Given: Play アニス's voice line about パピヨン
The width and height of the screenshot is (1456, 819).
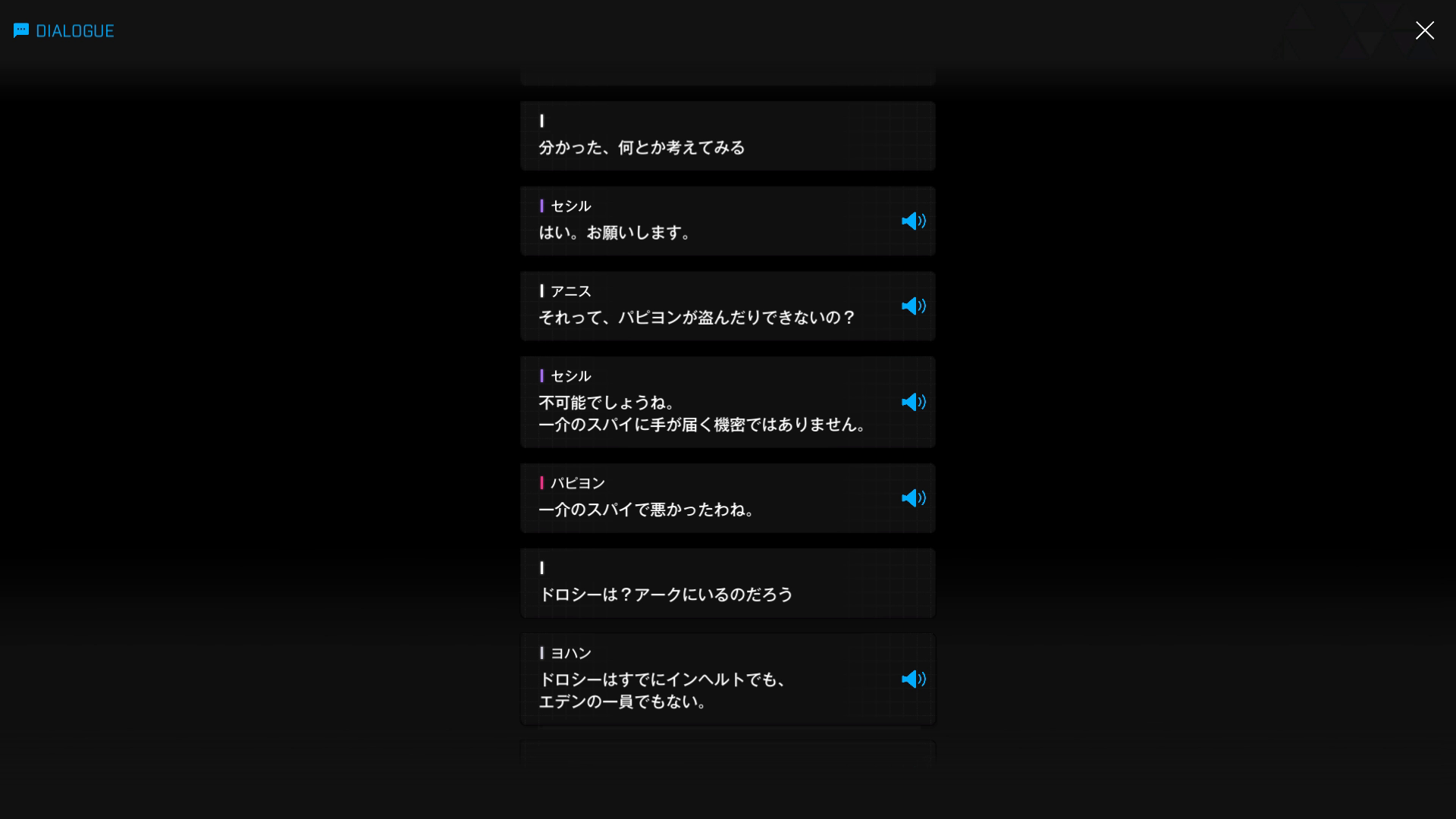Looking at the screenshot, I should [913, 306].
